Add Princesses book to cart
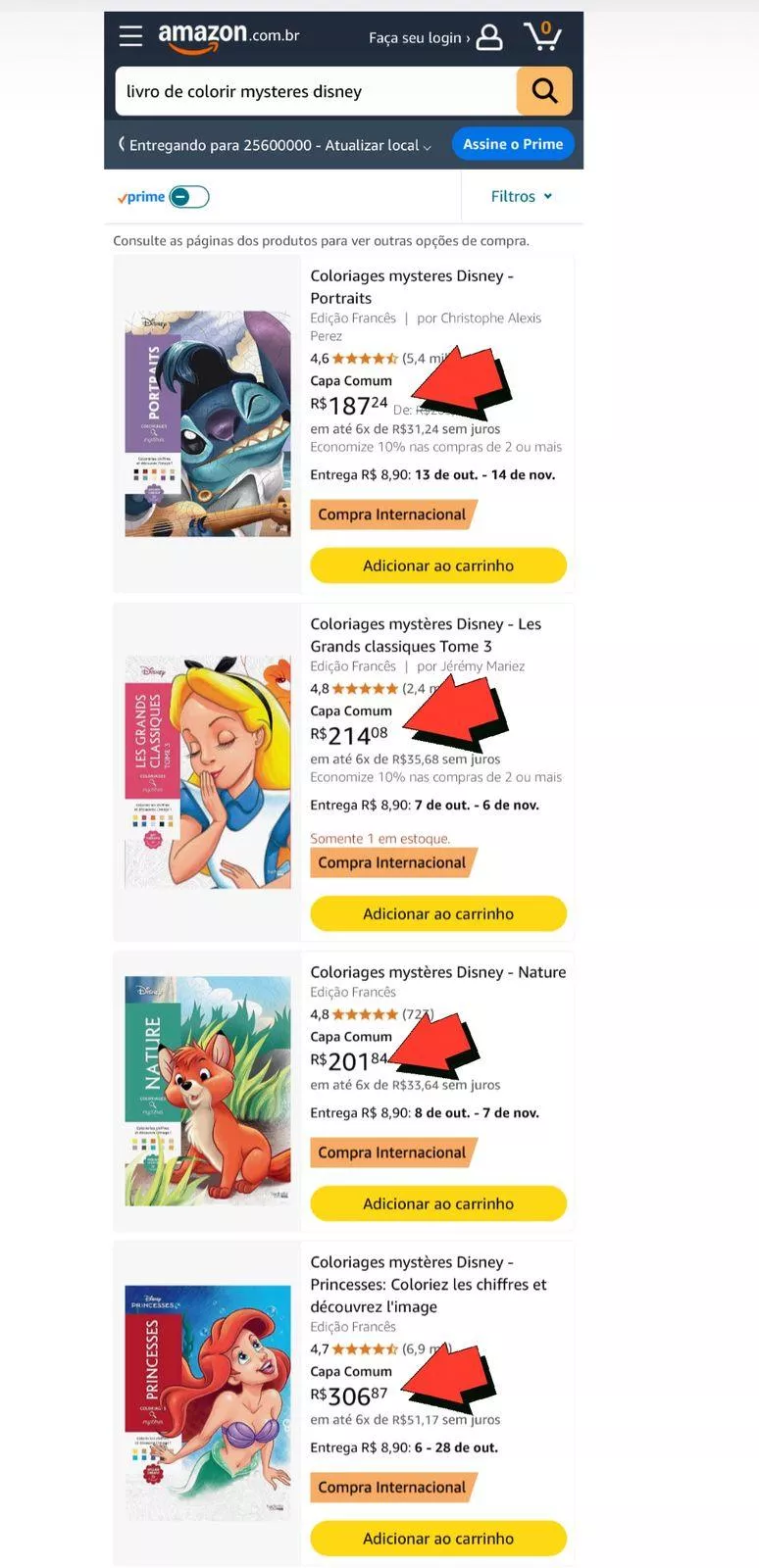759x1568 pixels. (438, 1538)
